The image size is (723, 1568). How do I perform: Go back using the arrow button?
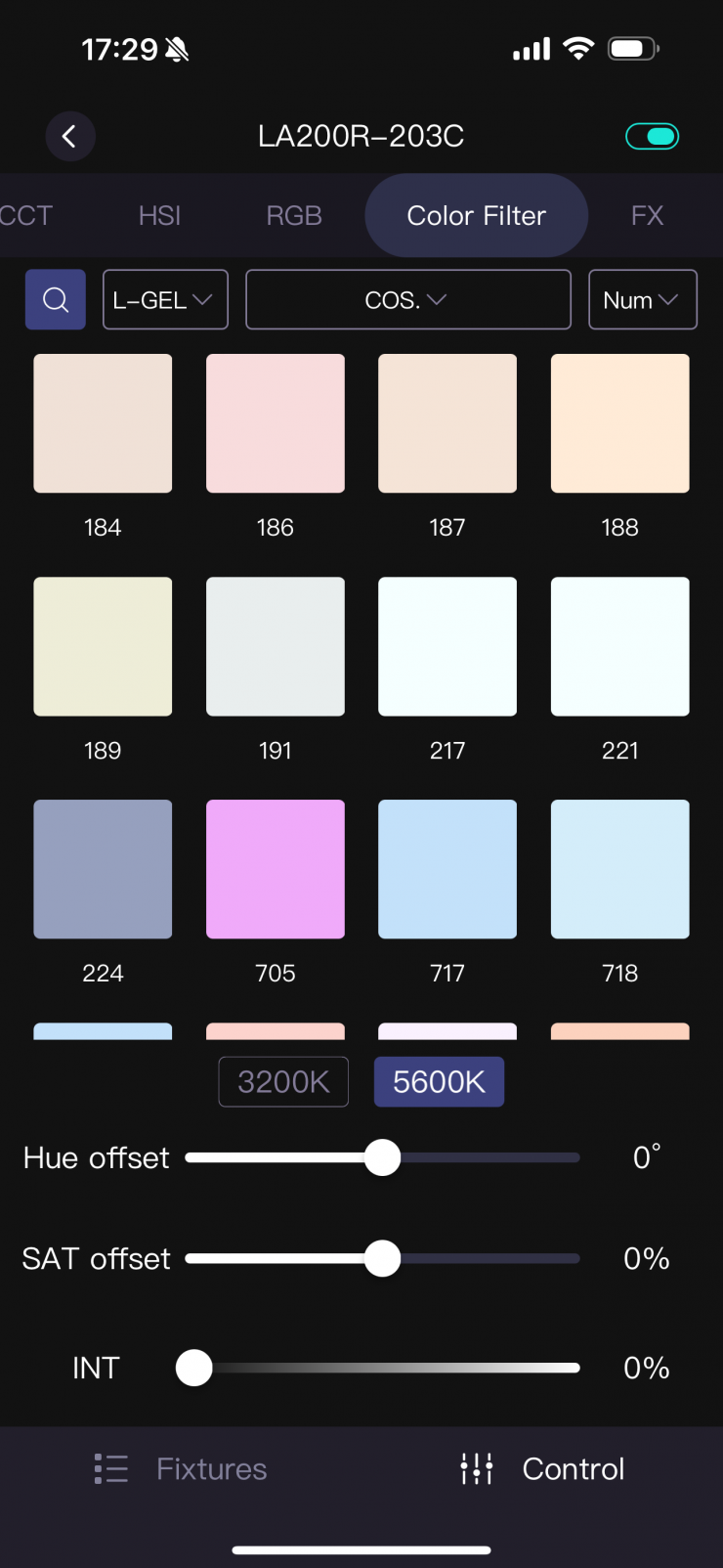pos(69,136)
